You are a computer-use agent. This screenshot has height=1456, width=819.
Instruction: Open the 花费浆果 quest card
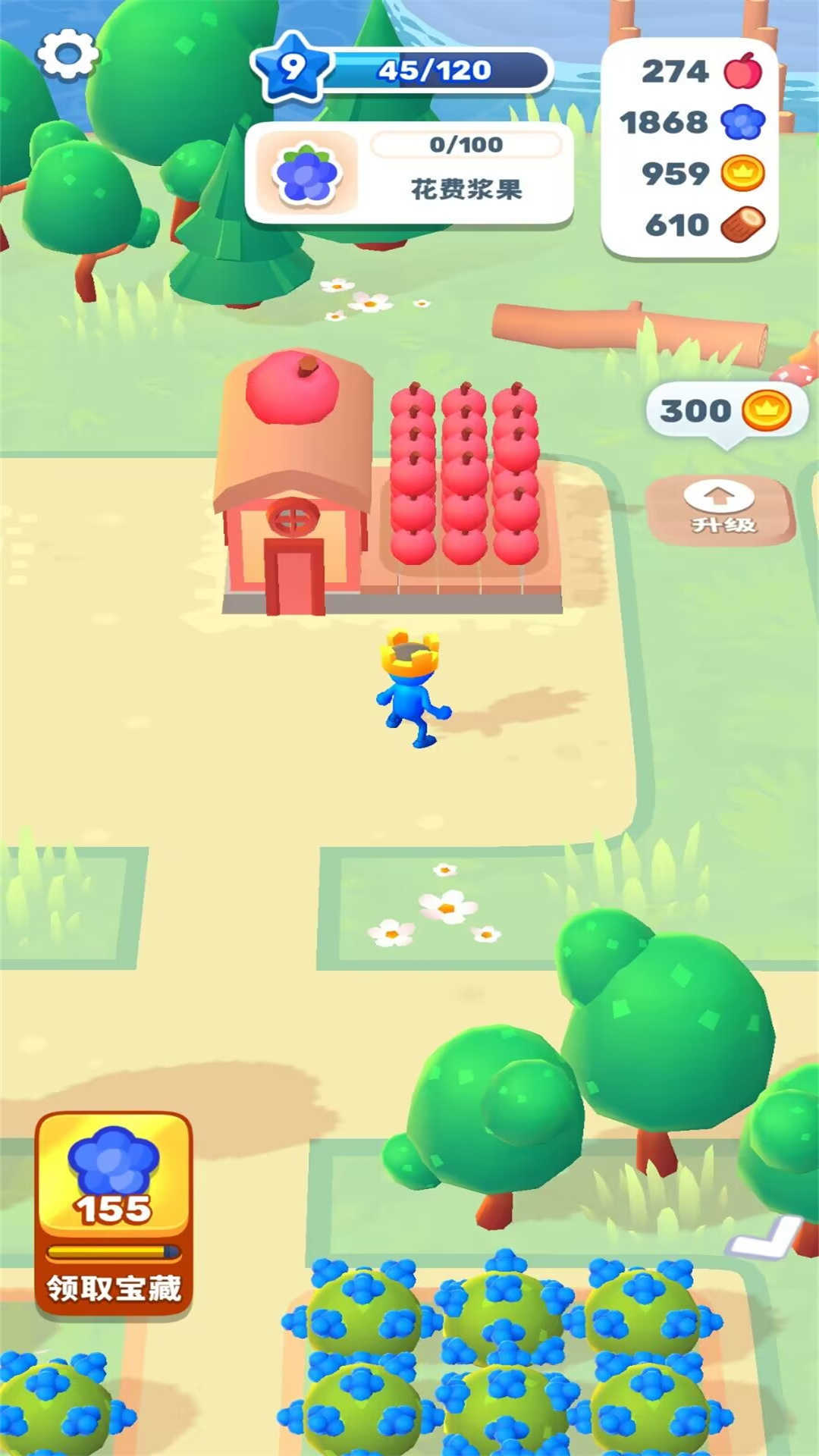409,173
